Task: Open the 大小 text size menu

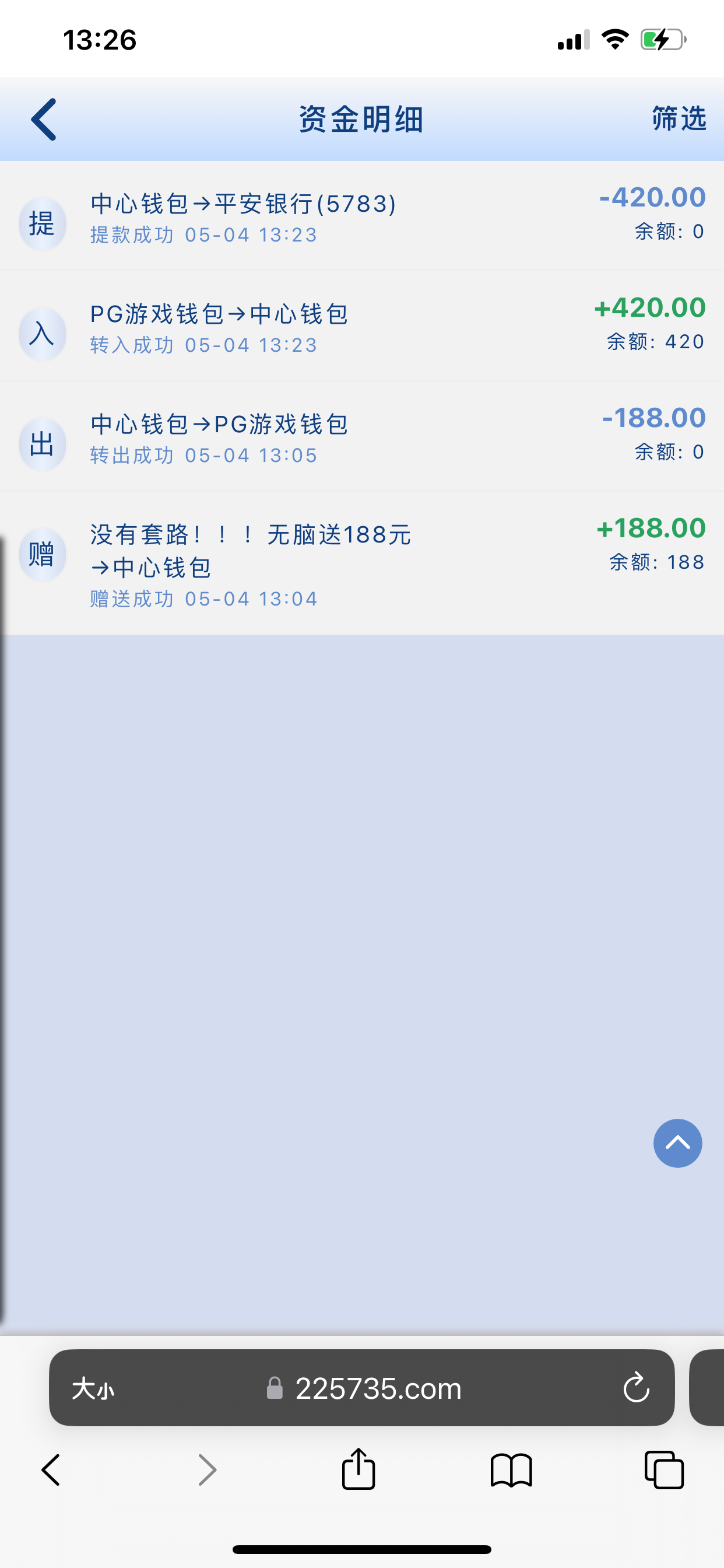Action: coord(93,1389)
